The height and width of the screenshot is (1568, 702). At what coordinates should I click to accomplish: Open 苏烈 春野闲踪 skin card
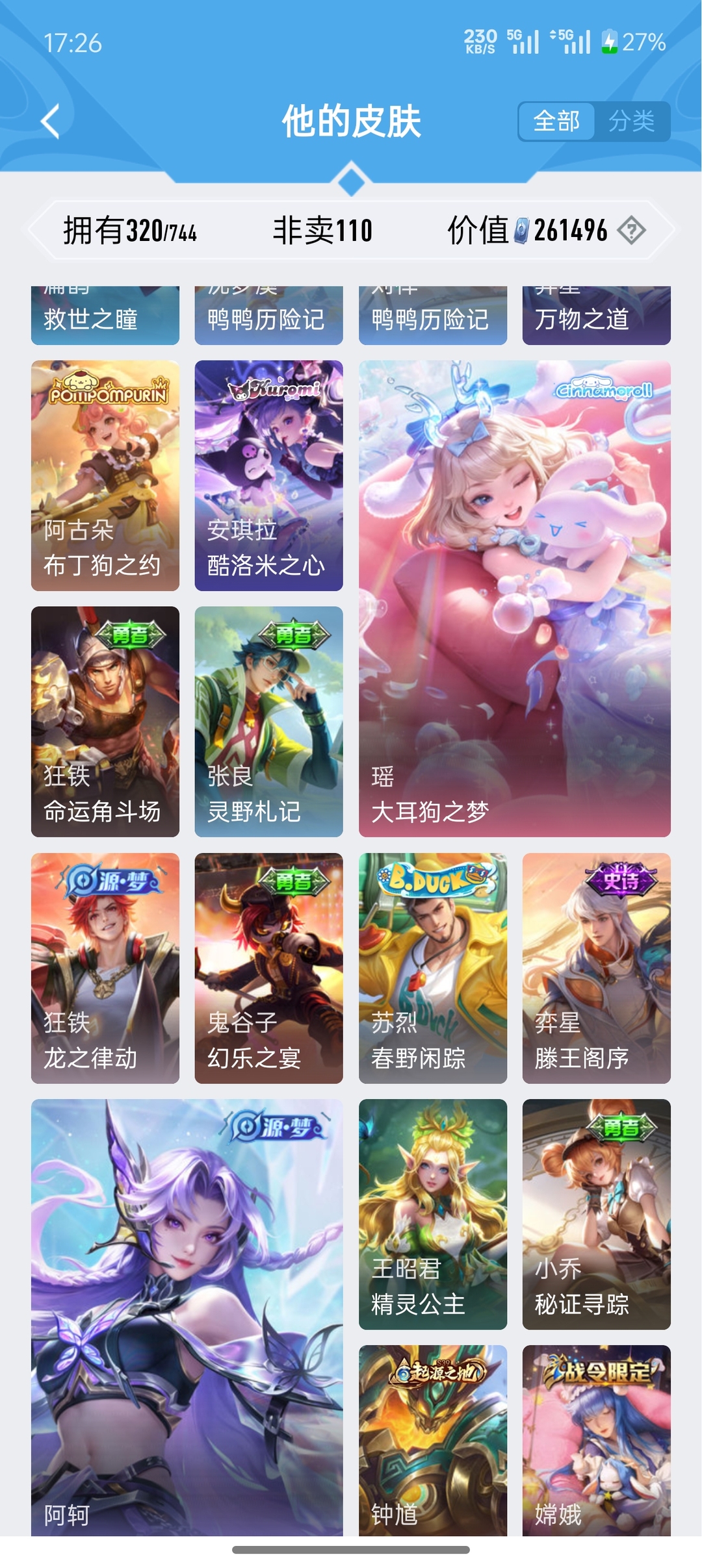pyautogui.click(x=432, y=967)
